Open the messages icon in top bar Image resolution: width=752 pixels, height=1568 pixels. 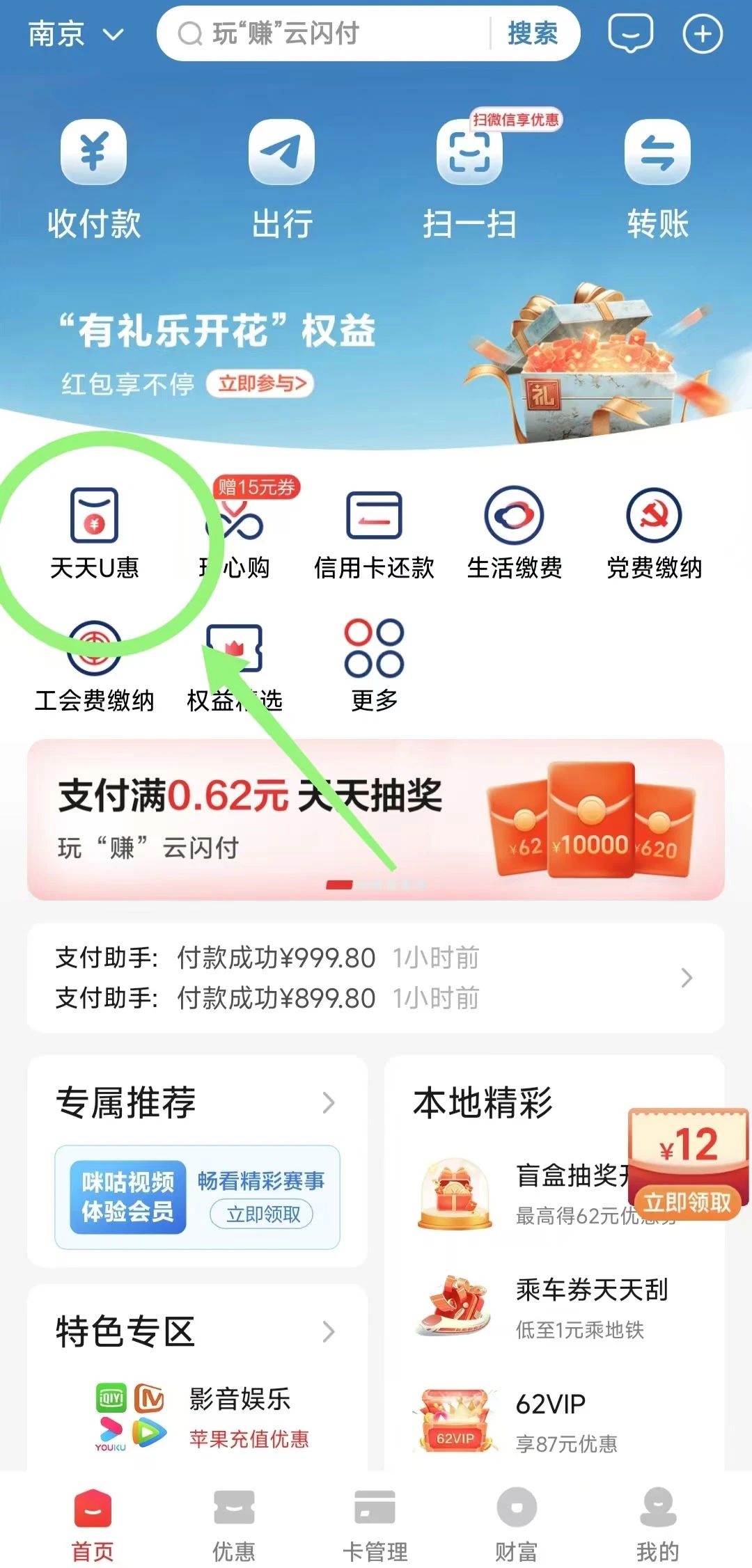pos(630,33)
